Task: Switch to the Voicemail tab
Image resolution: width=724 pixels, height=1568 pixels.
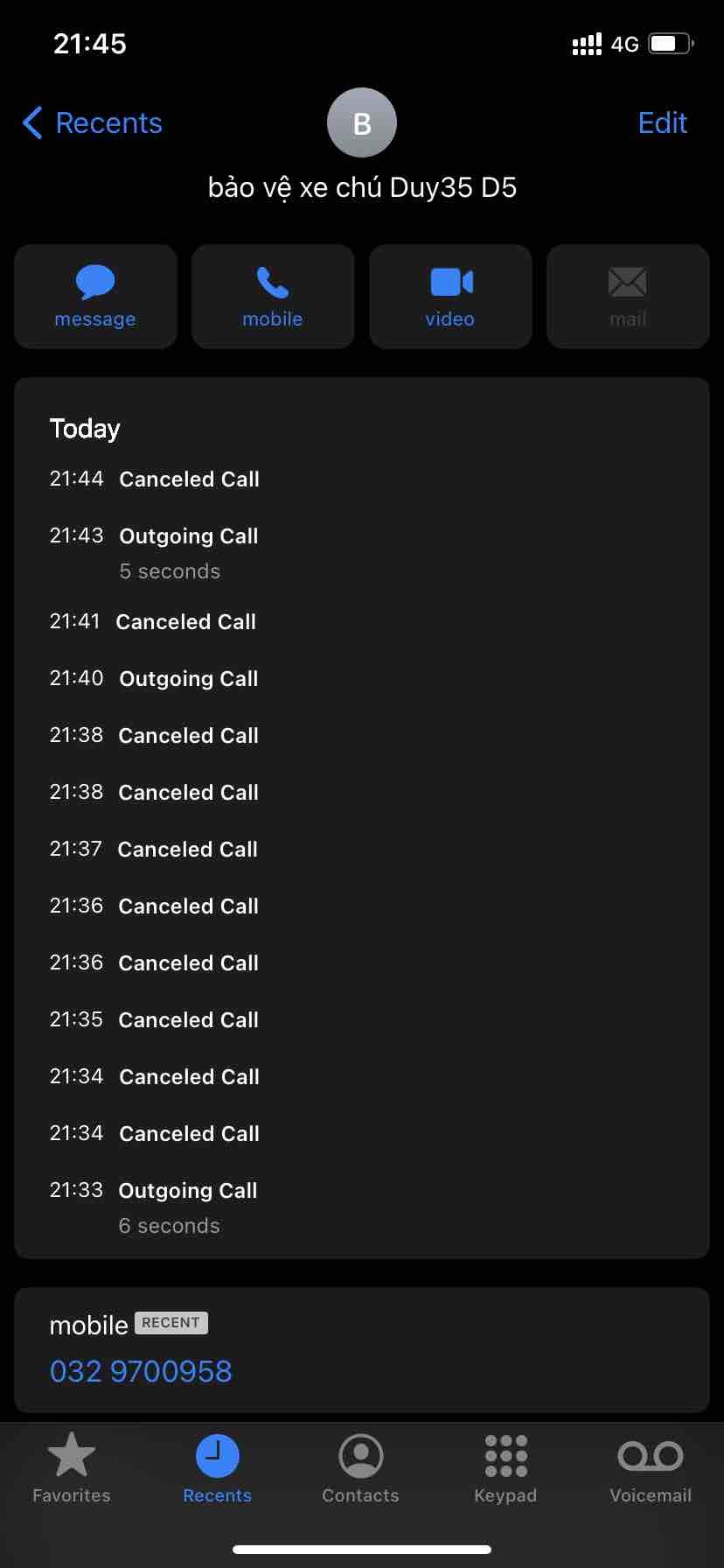Action: point(650,1468)
